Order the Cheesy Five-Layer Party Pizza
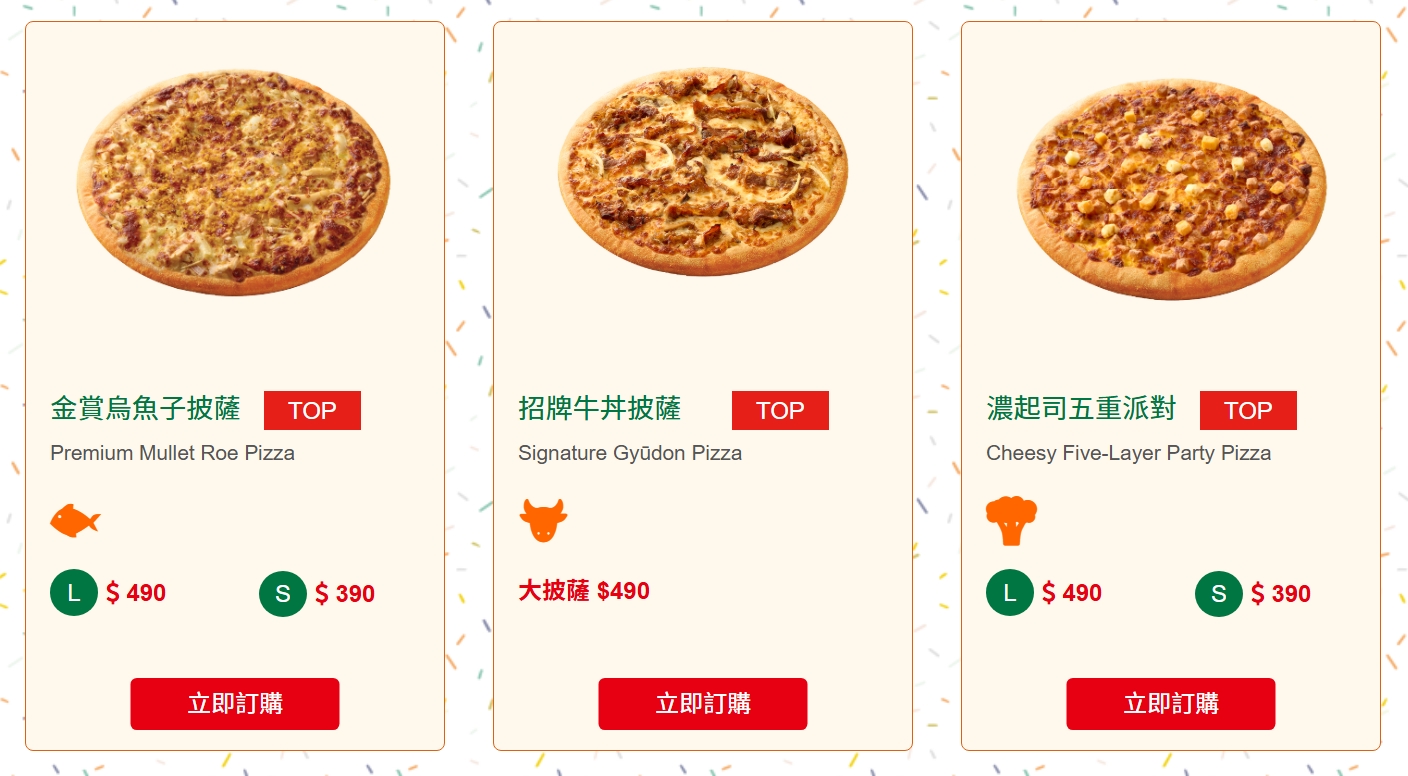Screen dimensions: 1408x776 point(1170,704)
